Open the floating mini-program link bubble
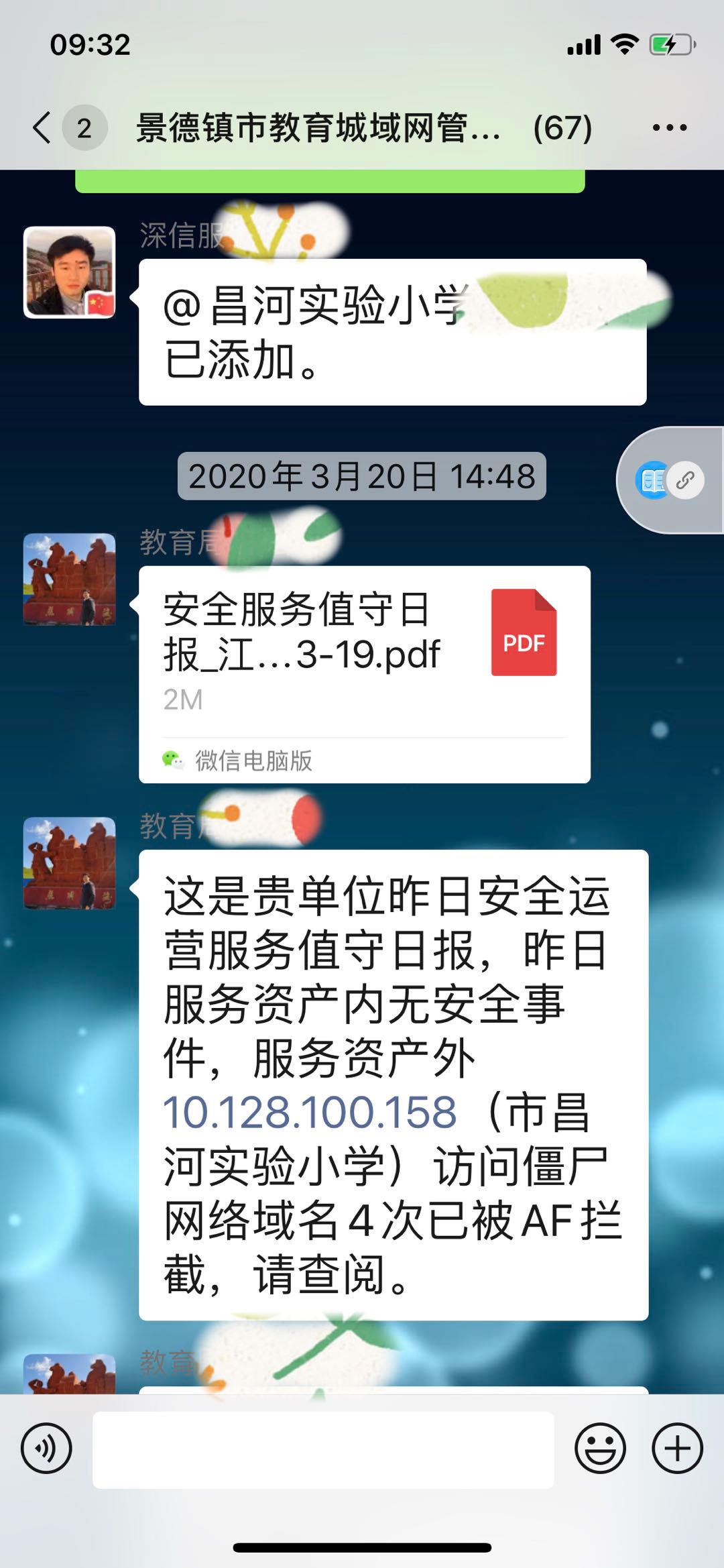Viewport: 724px width, 1568px height. 669,480
